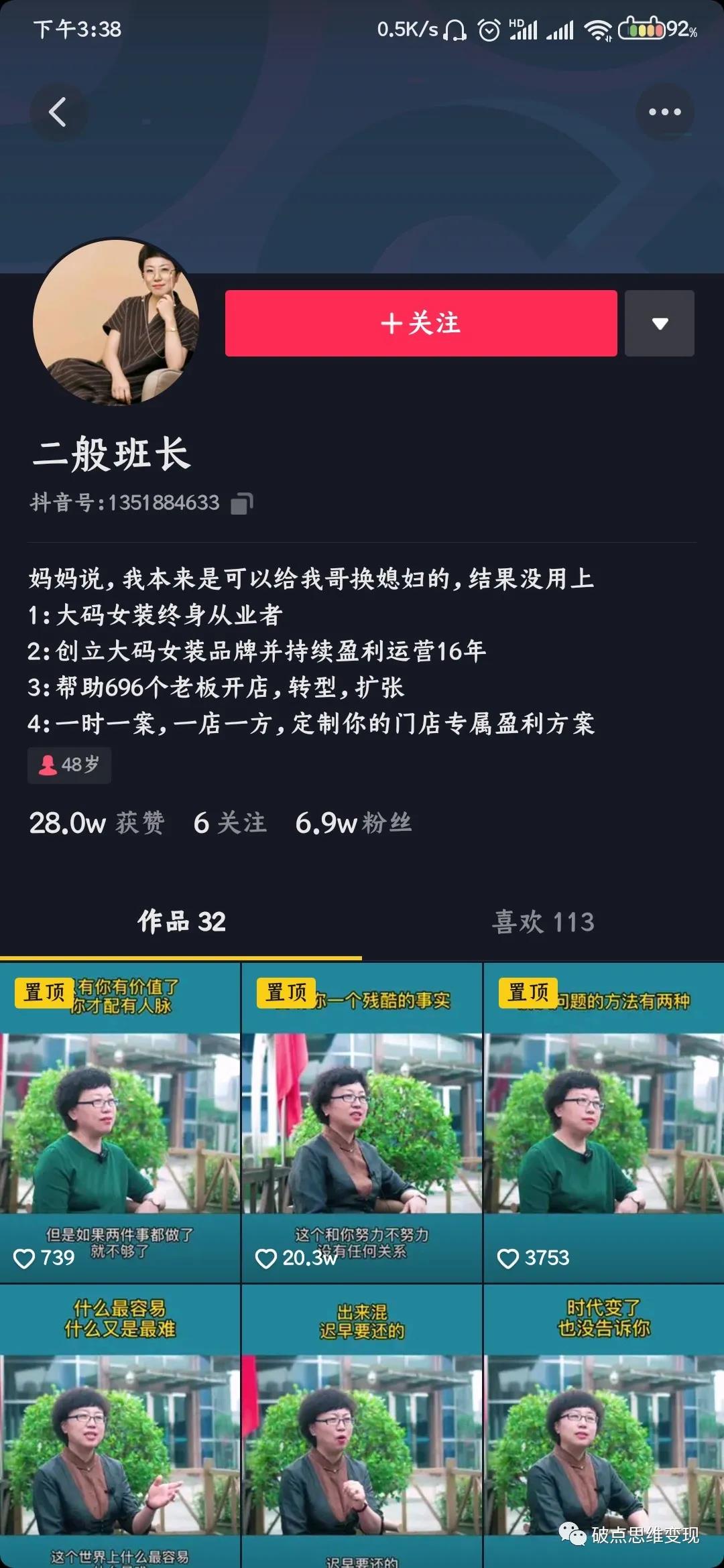
Task: Play the pinned video with 3753 likes
Action: point(603,1122)
